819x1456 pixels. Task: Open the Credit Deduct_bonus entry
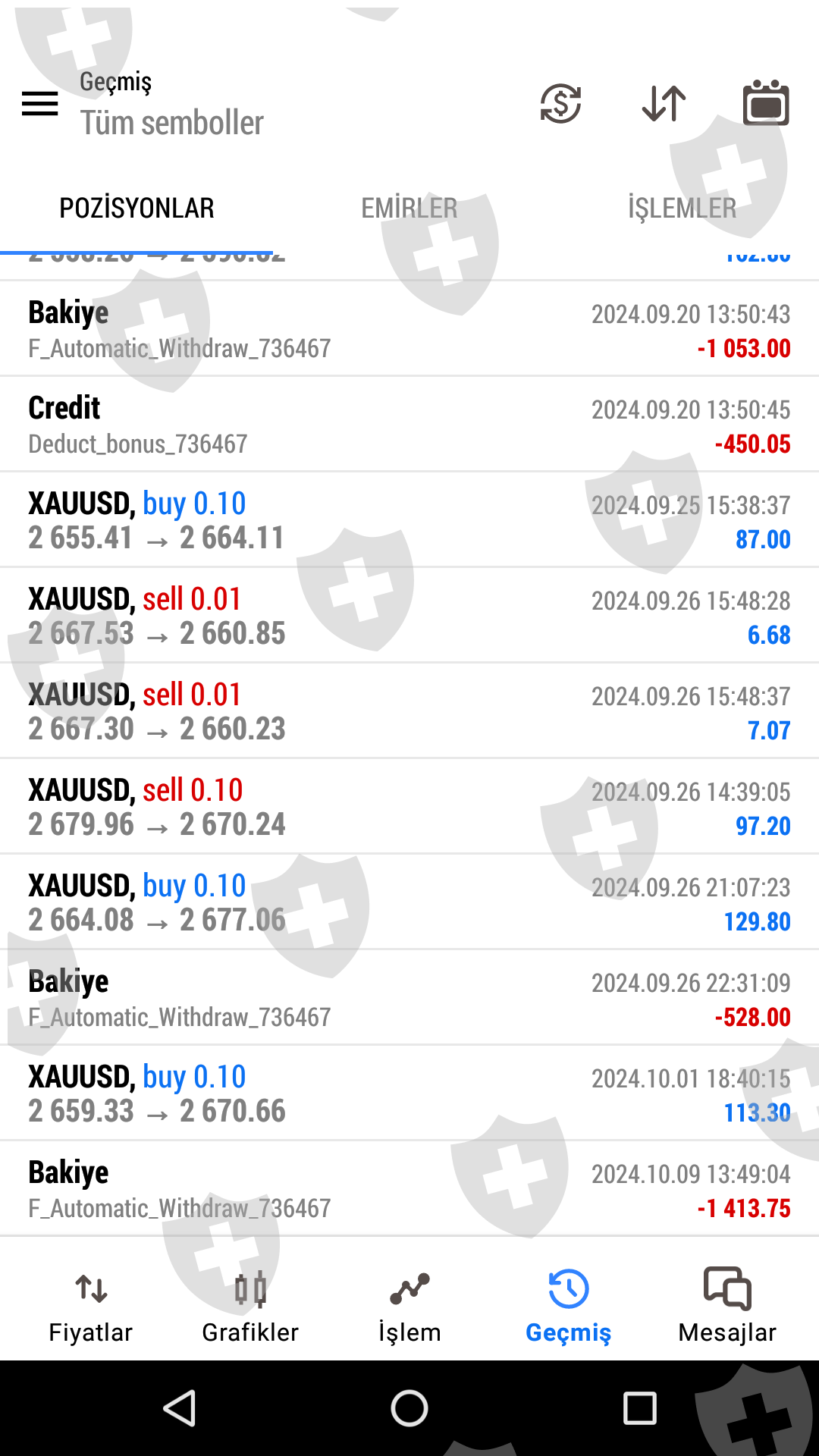[409, 425]
